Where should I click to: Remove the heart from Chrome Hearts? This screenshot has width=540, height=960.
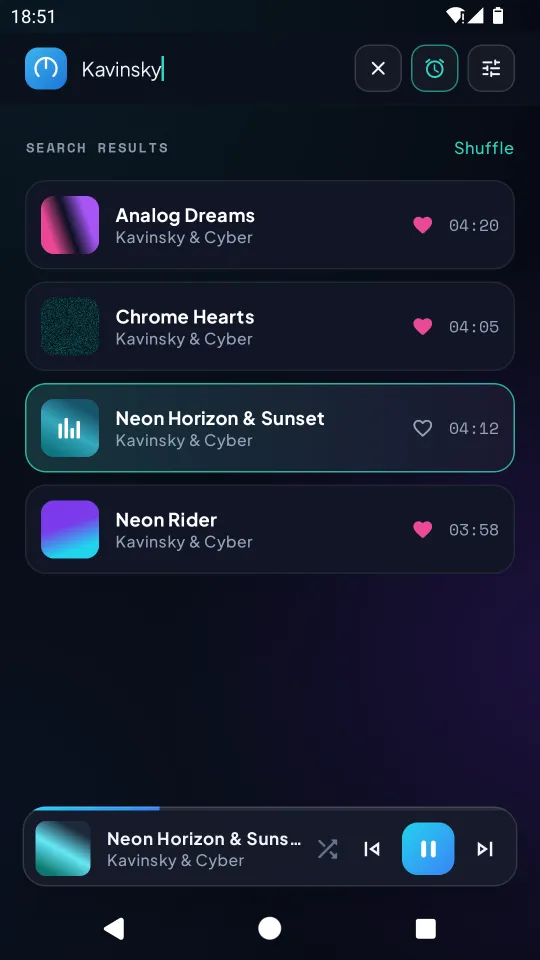tap(422, 327)
